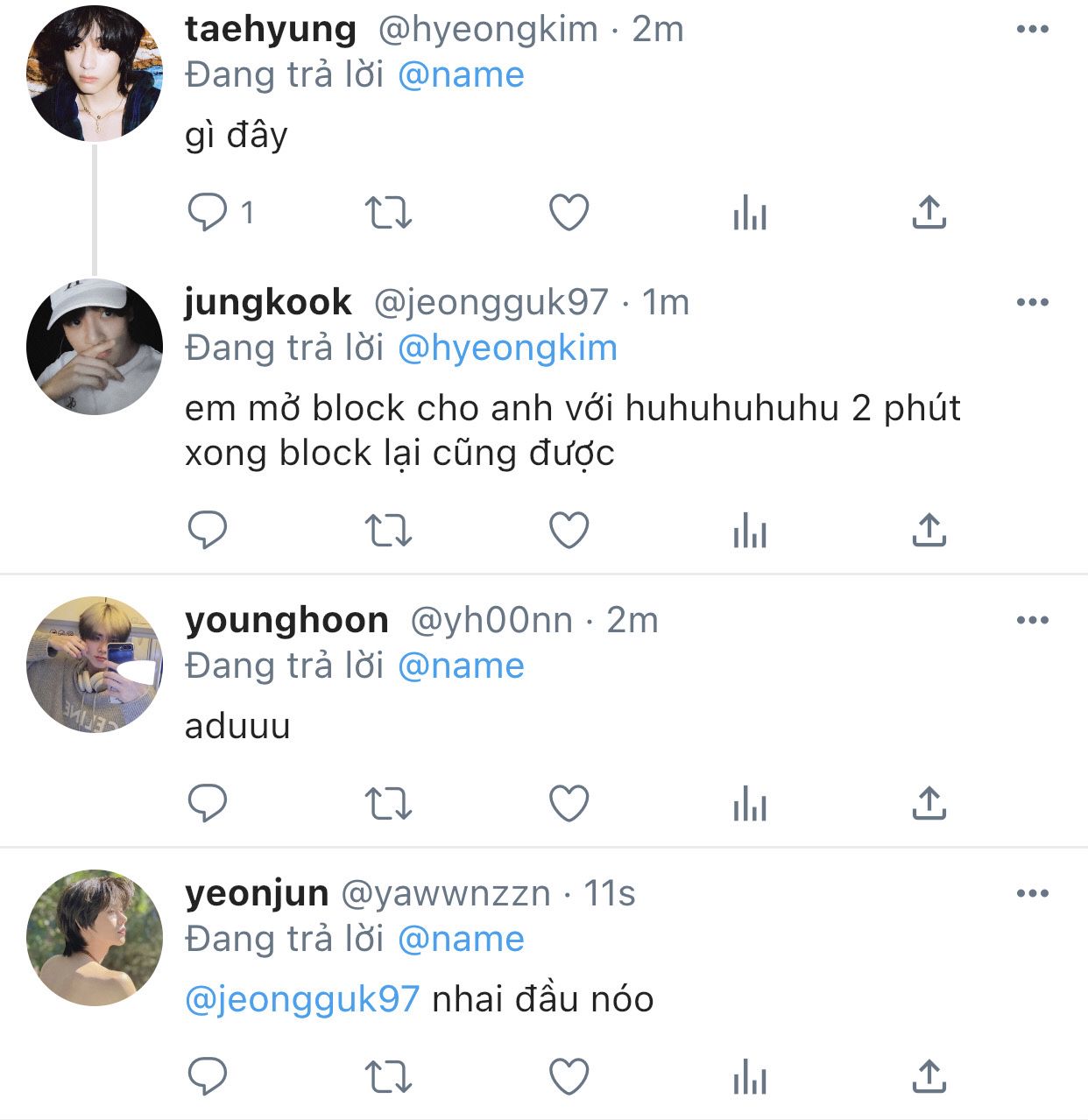This screenshot has width=1088, height=1120.
Task: Reply to younghoon's "aduuu" tweet
Action: pos(208,803)
